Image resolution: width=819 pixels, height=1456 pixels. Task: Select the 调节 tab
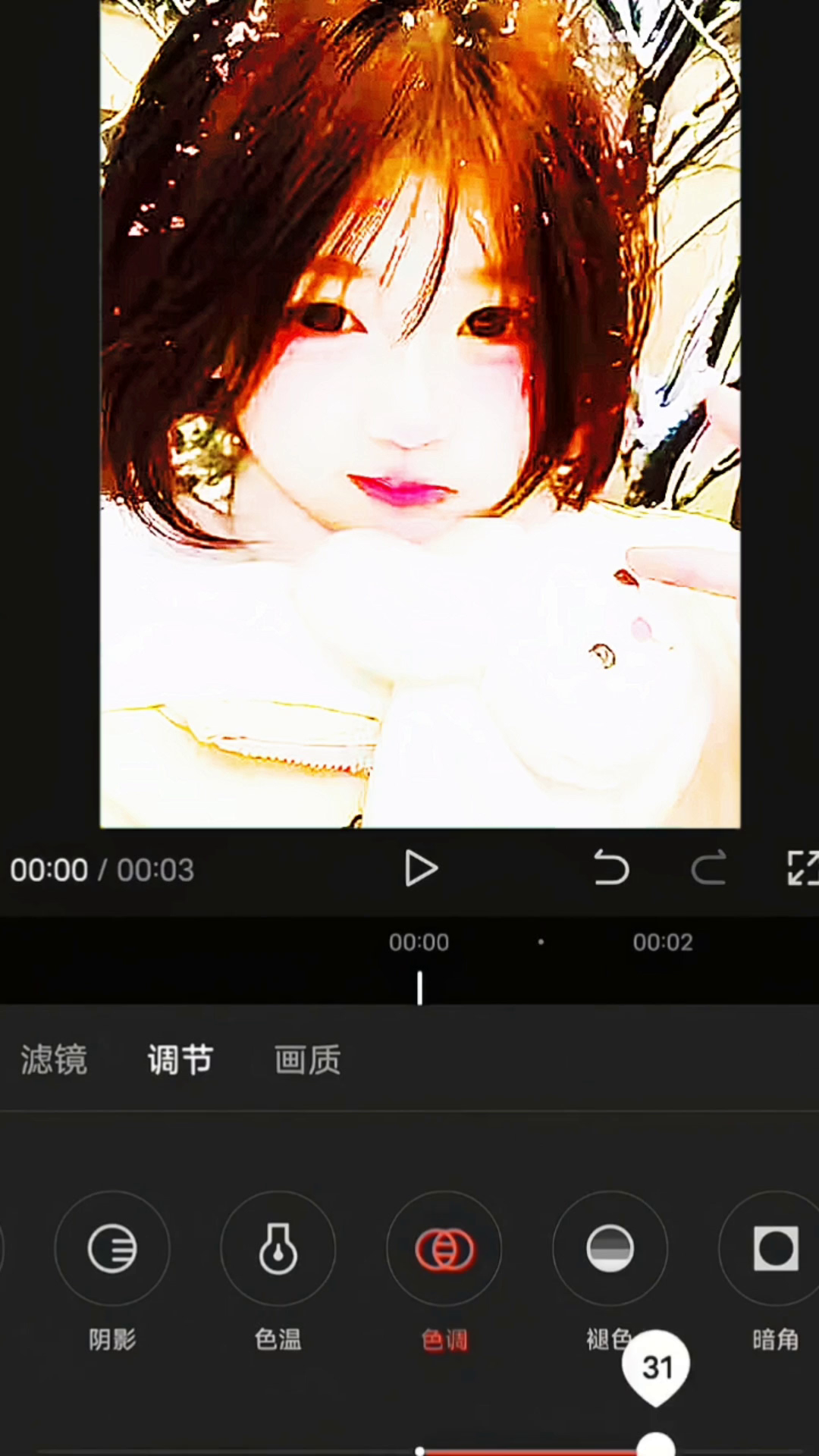point(180,1059)
